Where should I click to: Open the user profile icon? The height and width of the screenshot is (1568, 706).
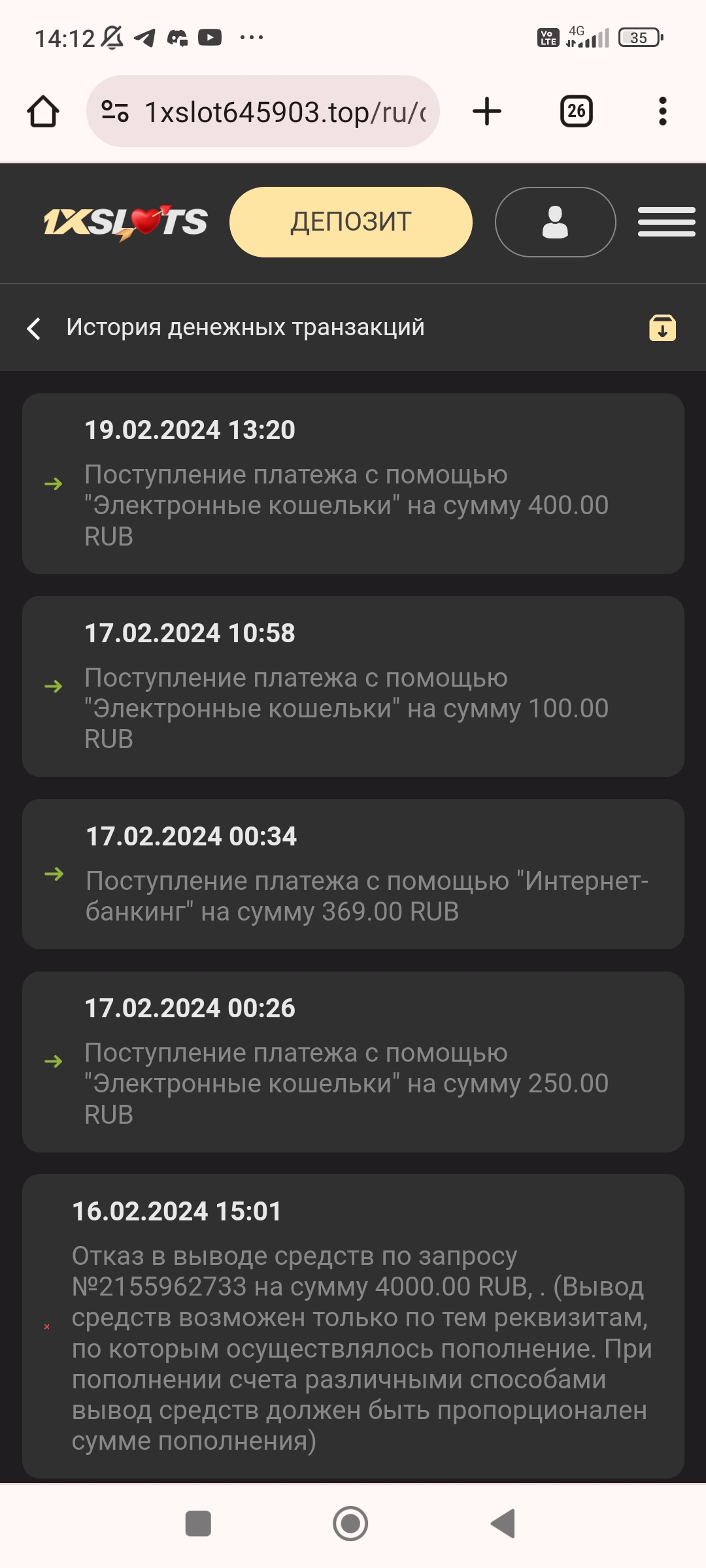pos(555,222)
